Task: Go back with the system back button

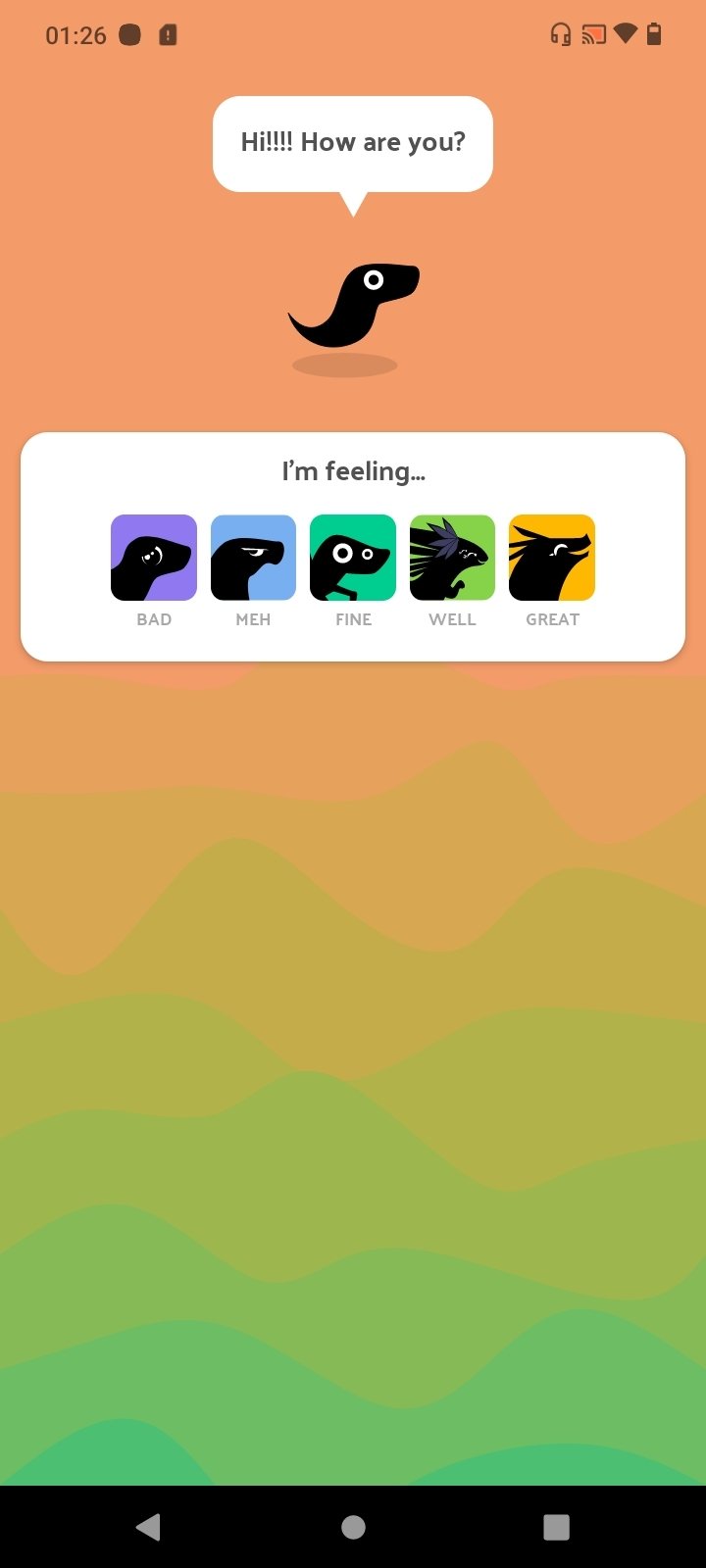Action: (149, 1527)
